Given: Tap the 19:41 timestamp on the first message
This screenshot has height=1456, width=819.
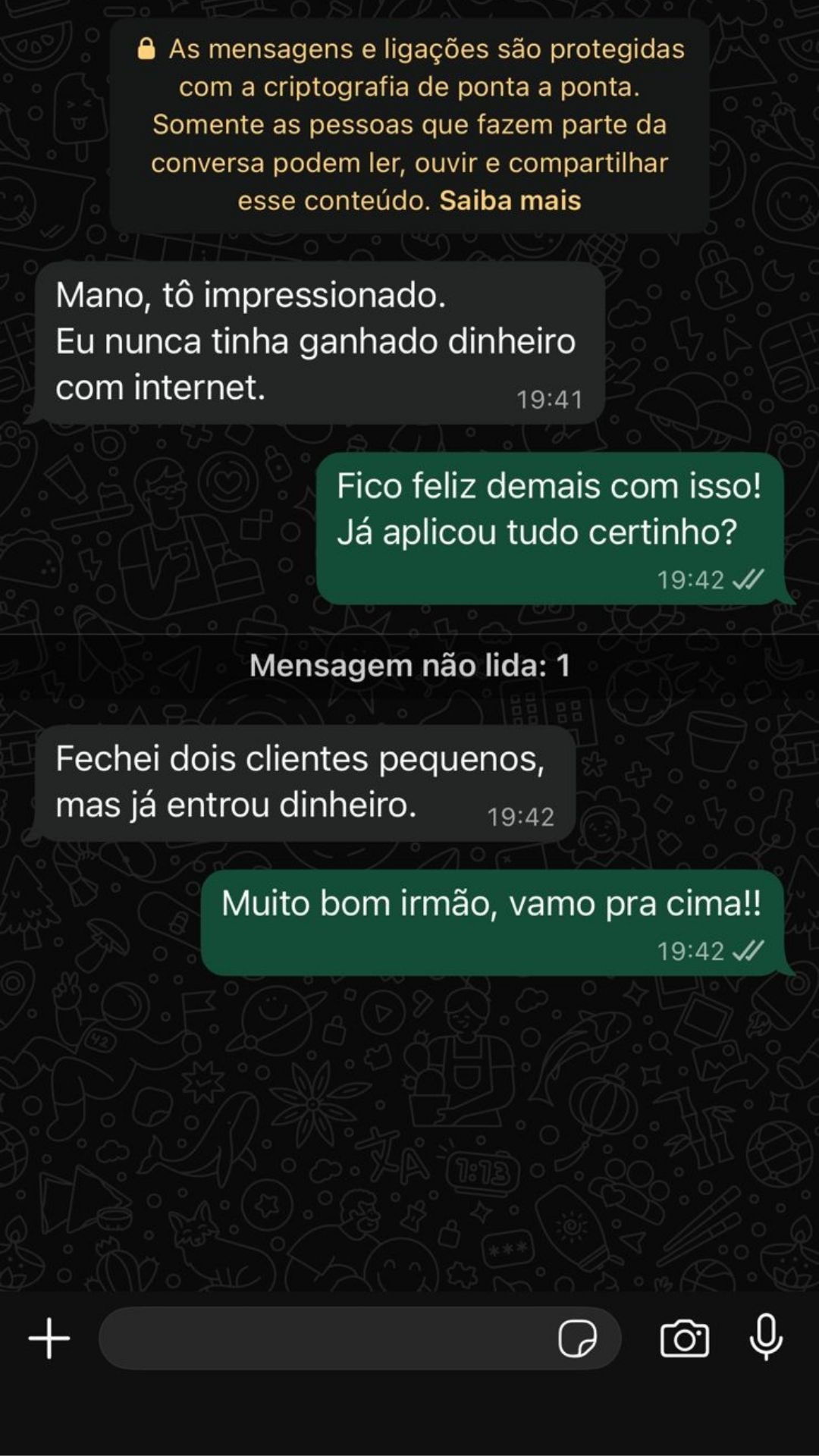Looking at the screenshot, I should pyautogui.click(x=548, y=397).
